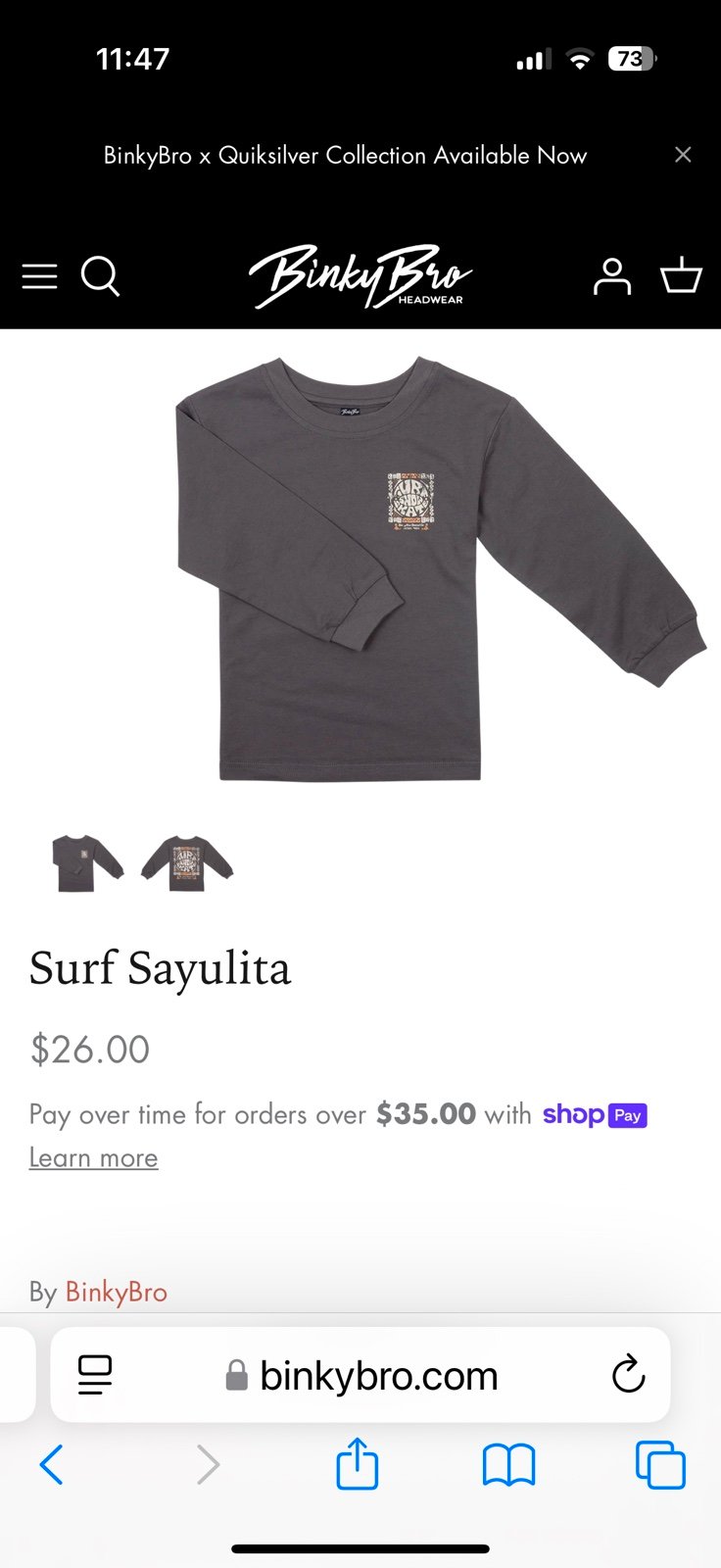Share this product page
Screen dimensions: 721x1568
pos(358,1463)
